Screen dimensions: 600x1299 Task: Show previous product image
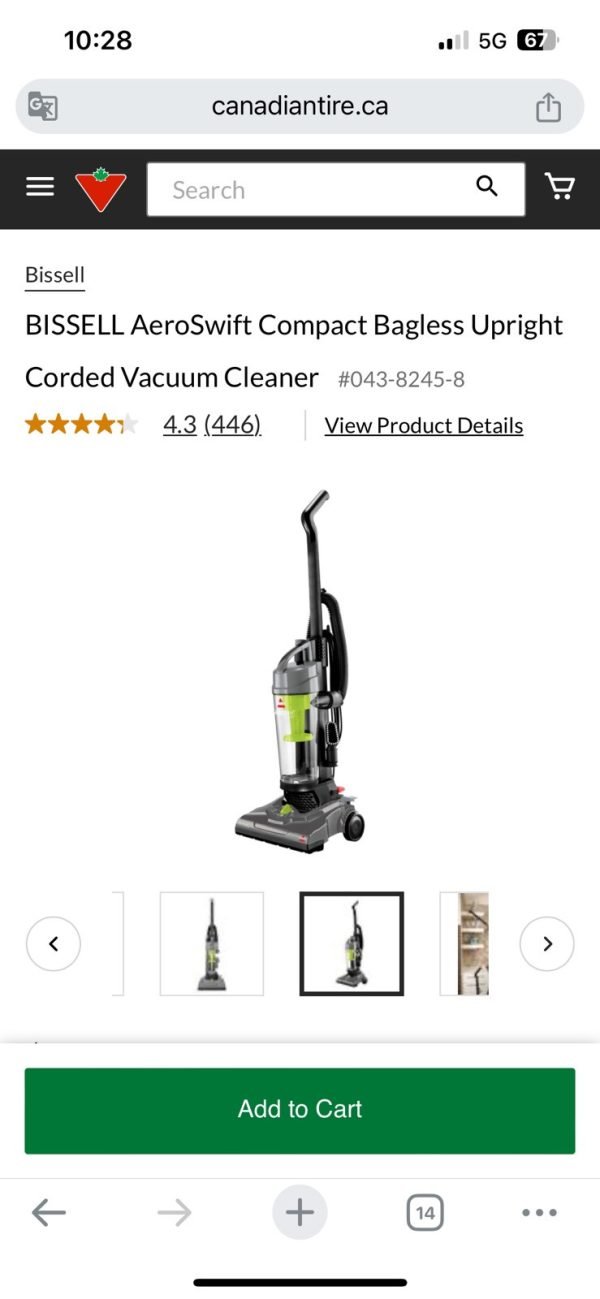click(53, 943)
